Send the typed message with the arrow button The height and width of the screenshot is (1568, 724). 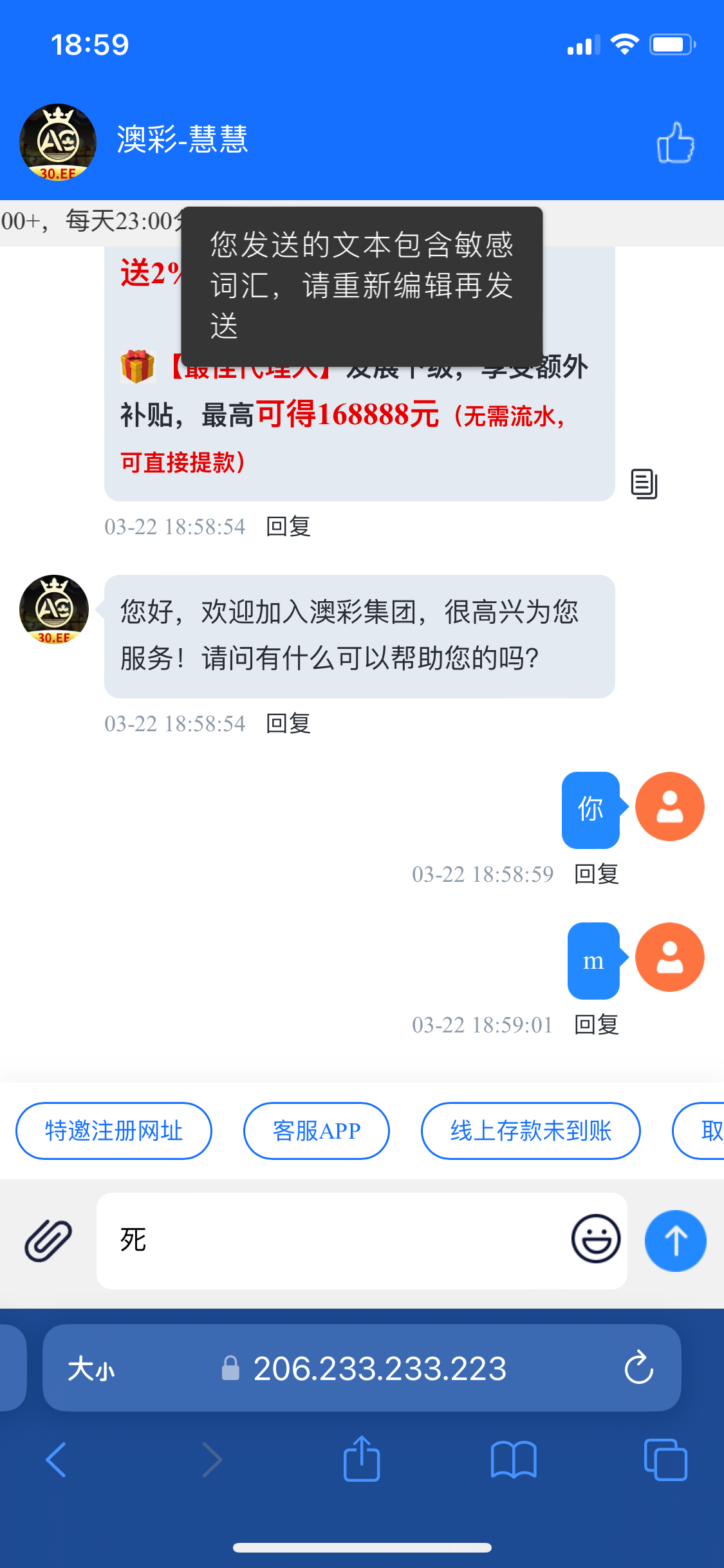click(x=675, y=1240)
